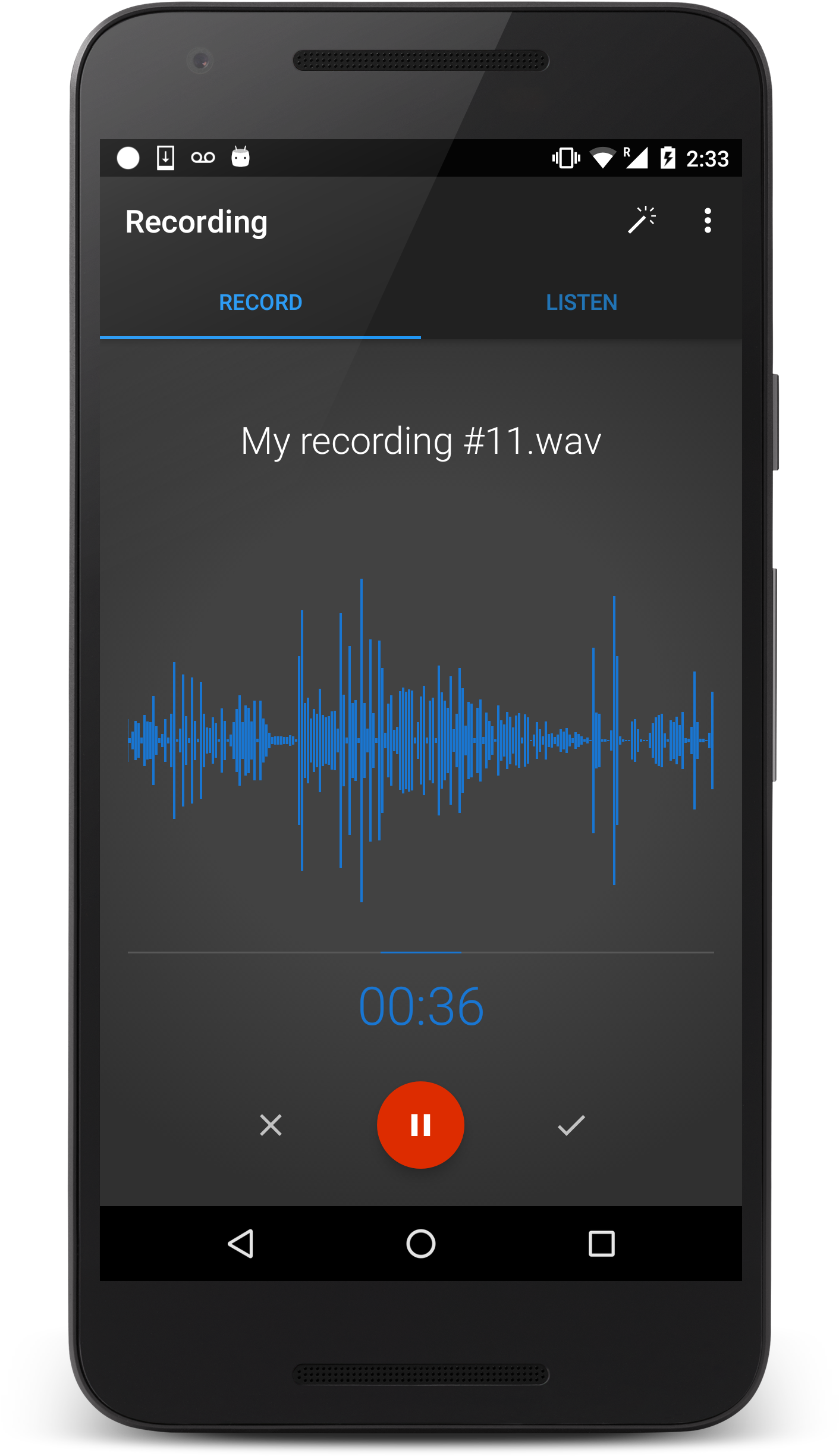Tap the vibrate mode status icon
Screen dimensions: 839x1456
click(x=565, y=156)
